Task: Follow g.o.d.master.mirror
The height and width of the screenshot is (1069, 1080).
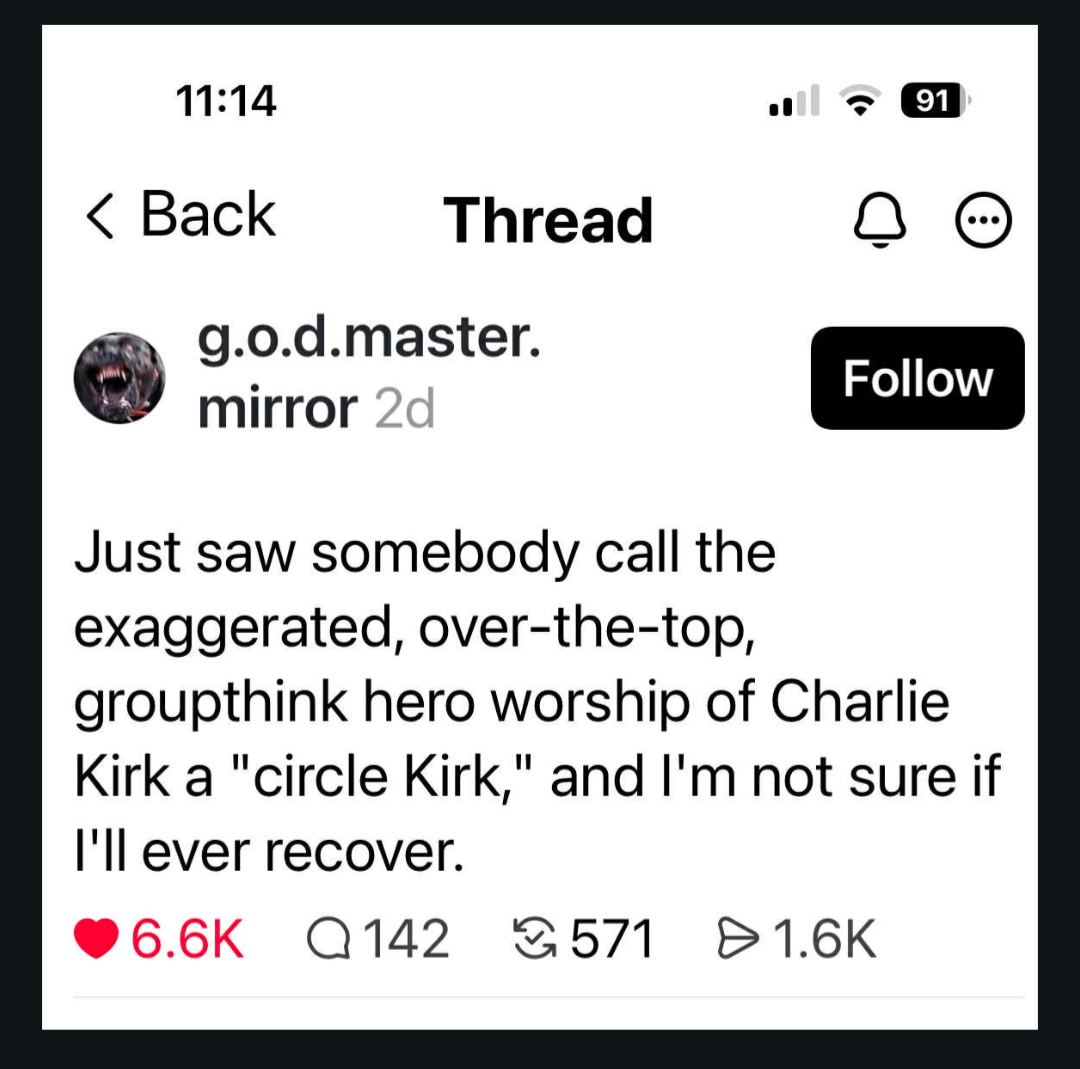Action: tap(917, 378)
